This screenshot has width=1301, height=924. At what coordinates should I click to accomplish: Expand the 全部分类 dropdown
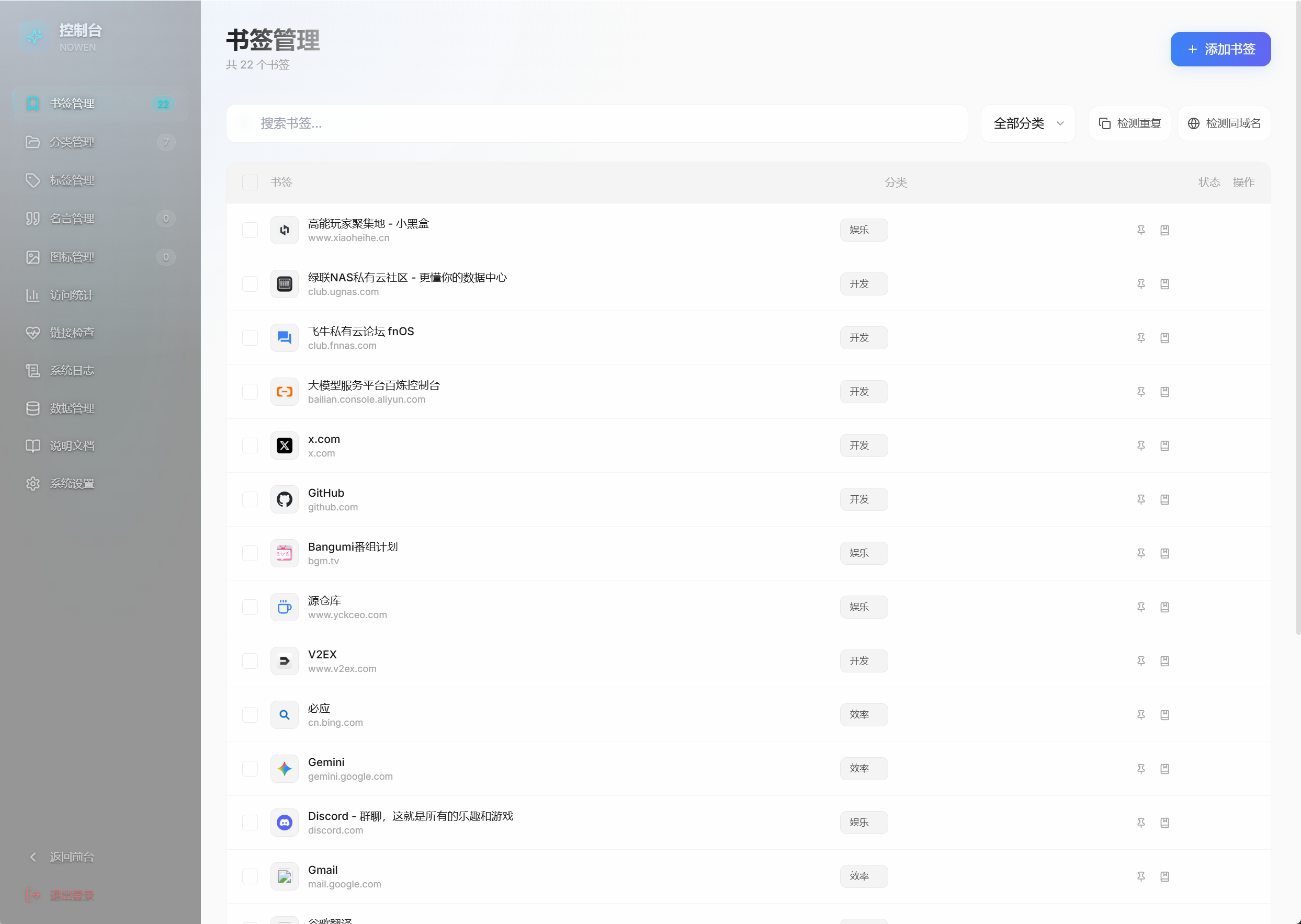[x=1028, y=123]
